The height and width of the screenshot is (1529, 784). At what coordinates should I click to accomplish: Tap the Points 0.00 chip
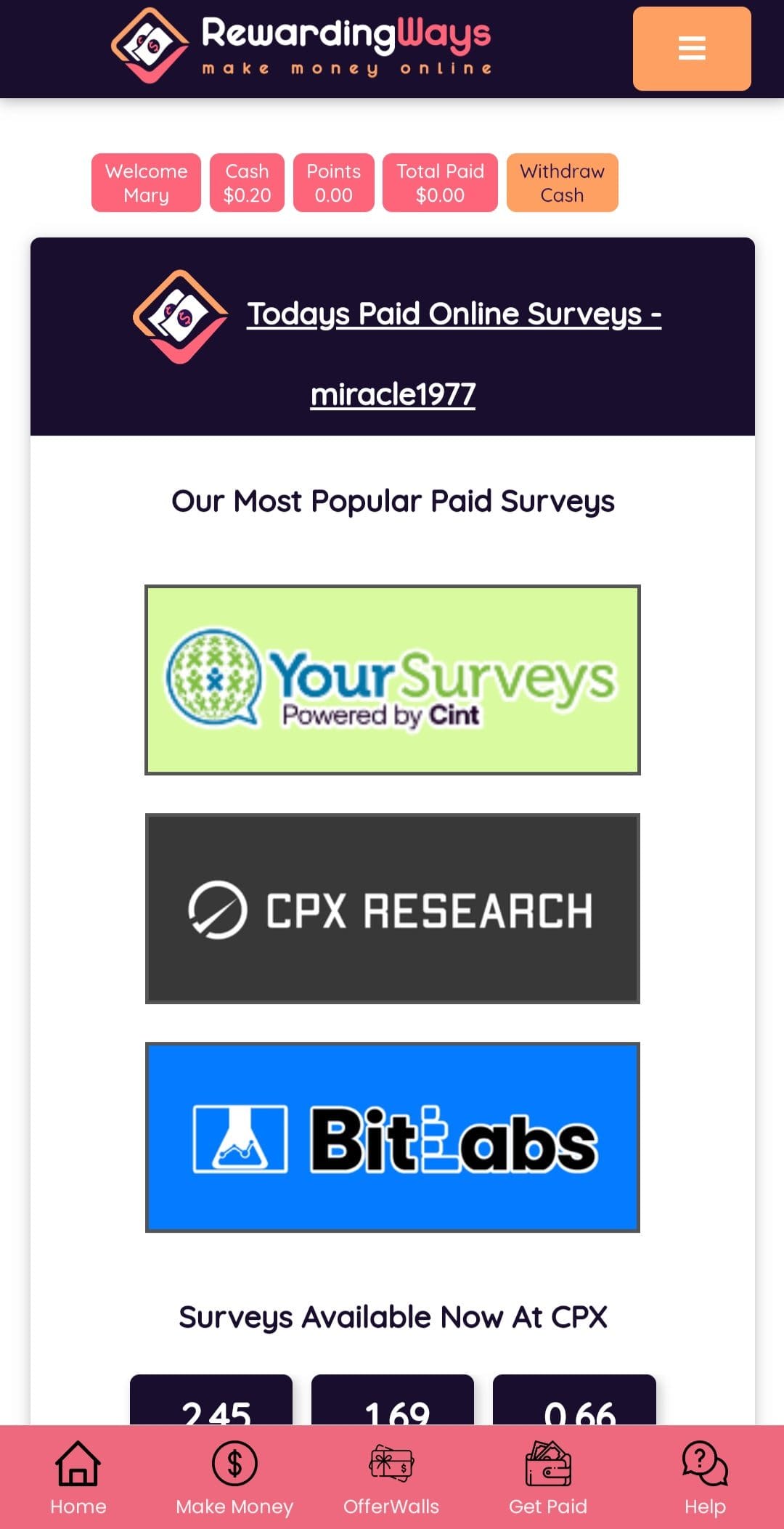[334, 183]
